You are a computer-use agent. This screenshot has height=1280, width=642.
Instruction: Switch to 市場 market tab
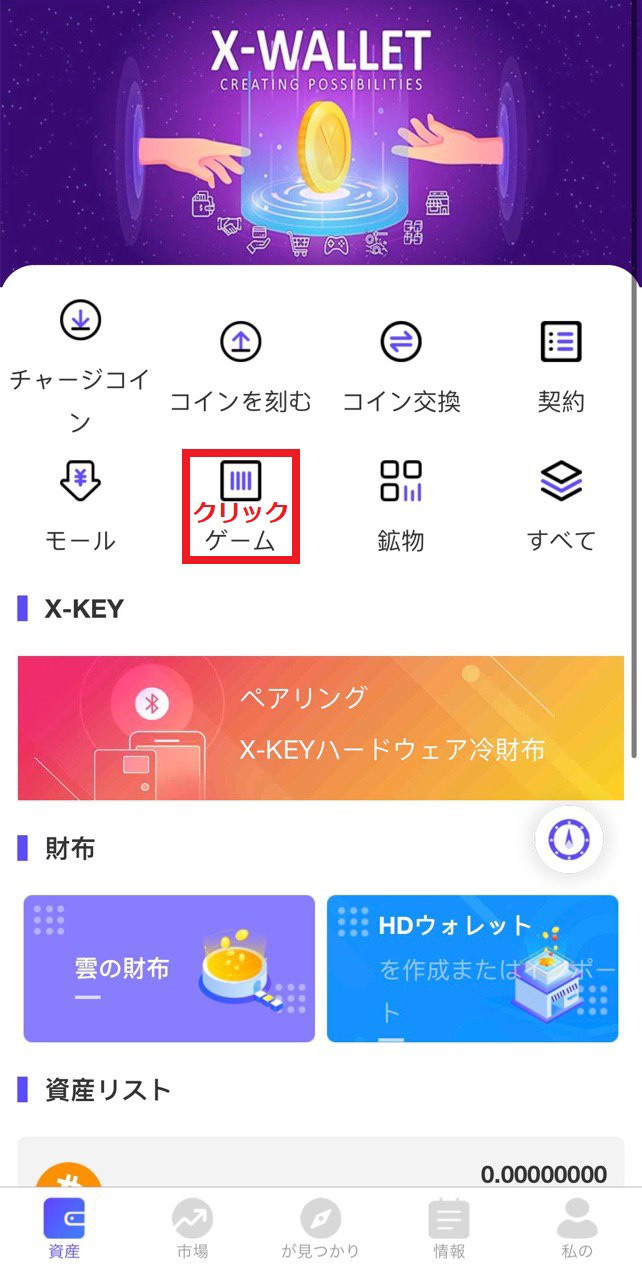[192, 1229]
